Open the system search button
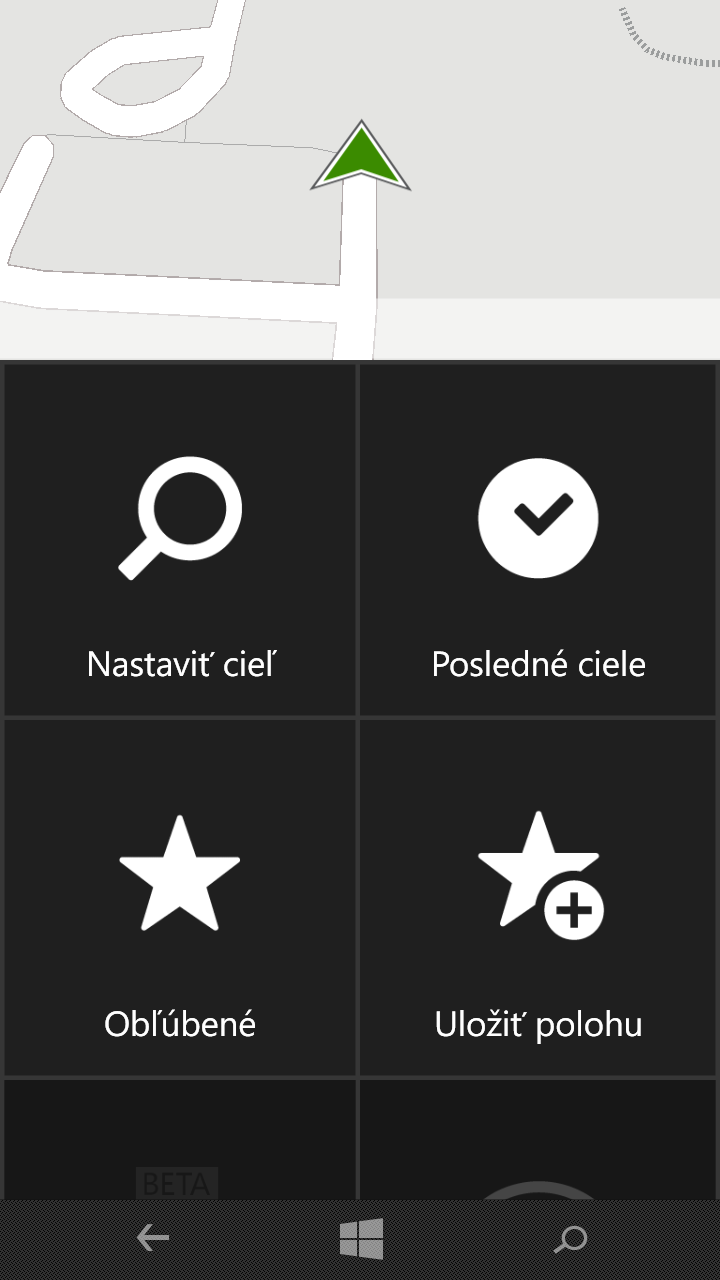Image resolution: width=720 pixels, height=1280 pixels. click(570, 1240)
